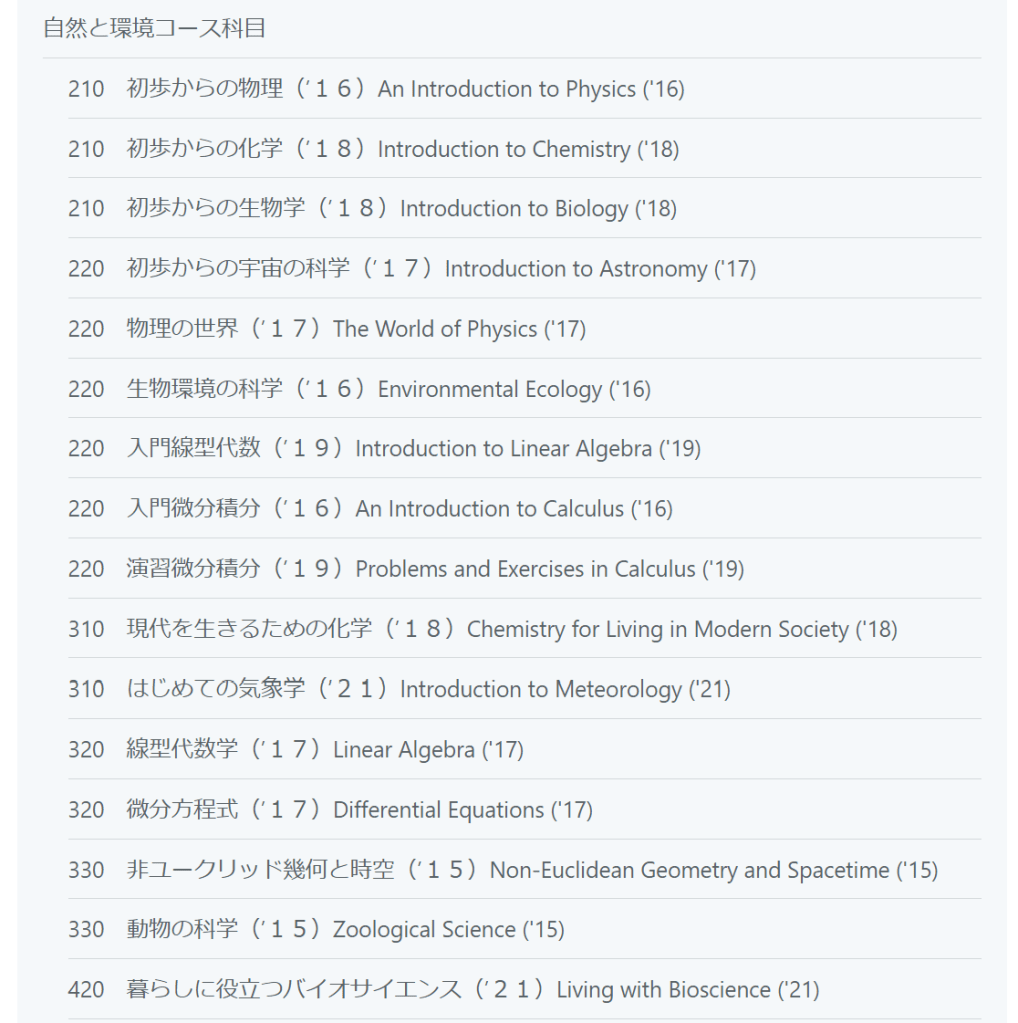Select Chemistry for Living in Modern Society
The width and height of the screenshot is (1018, 1023).
pos(511,629)
